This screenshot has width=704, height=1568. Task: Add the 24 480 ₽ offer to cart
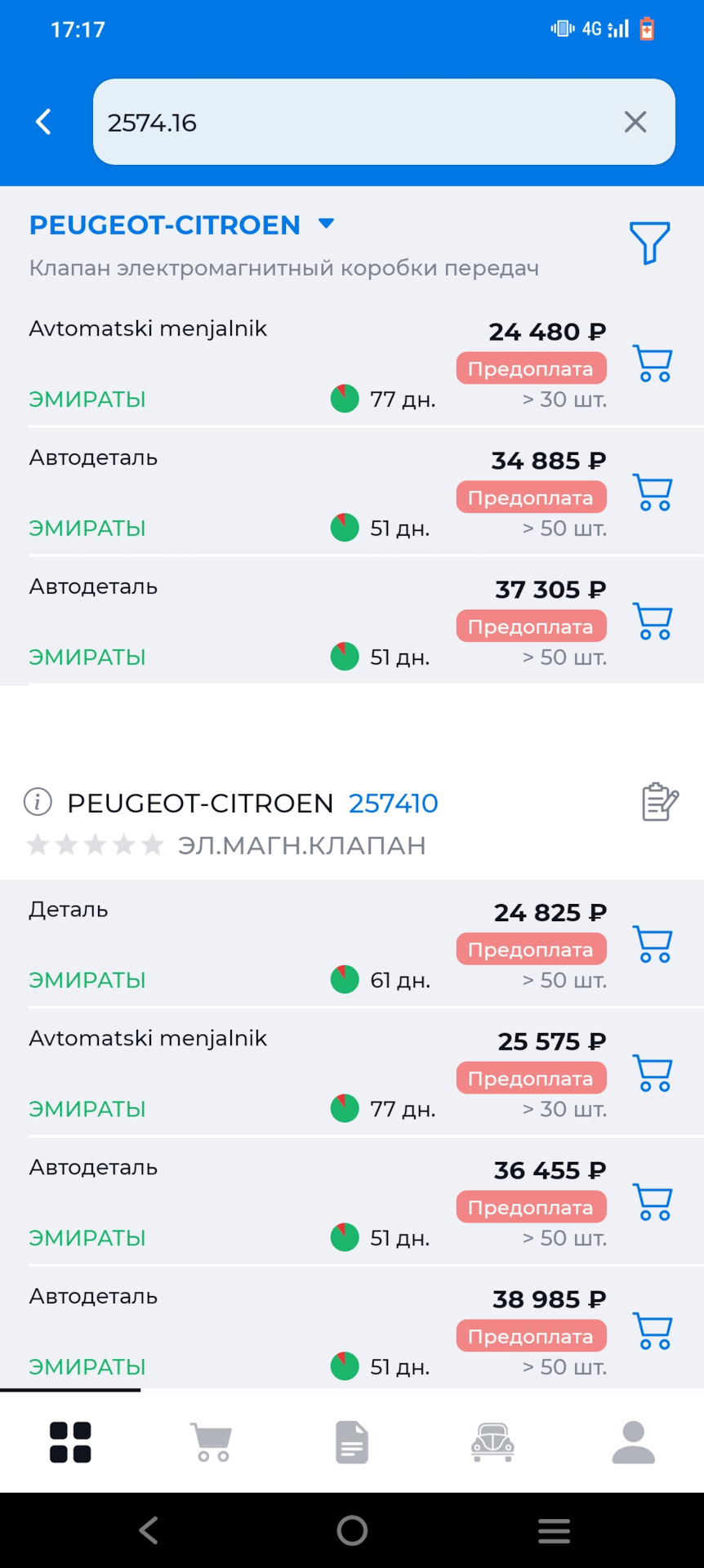click(x=653, y=363)
